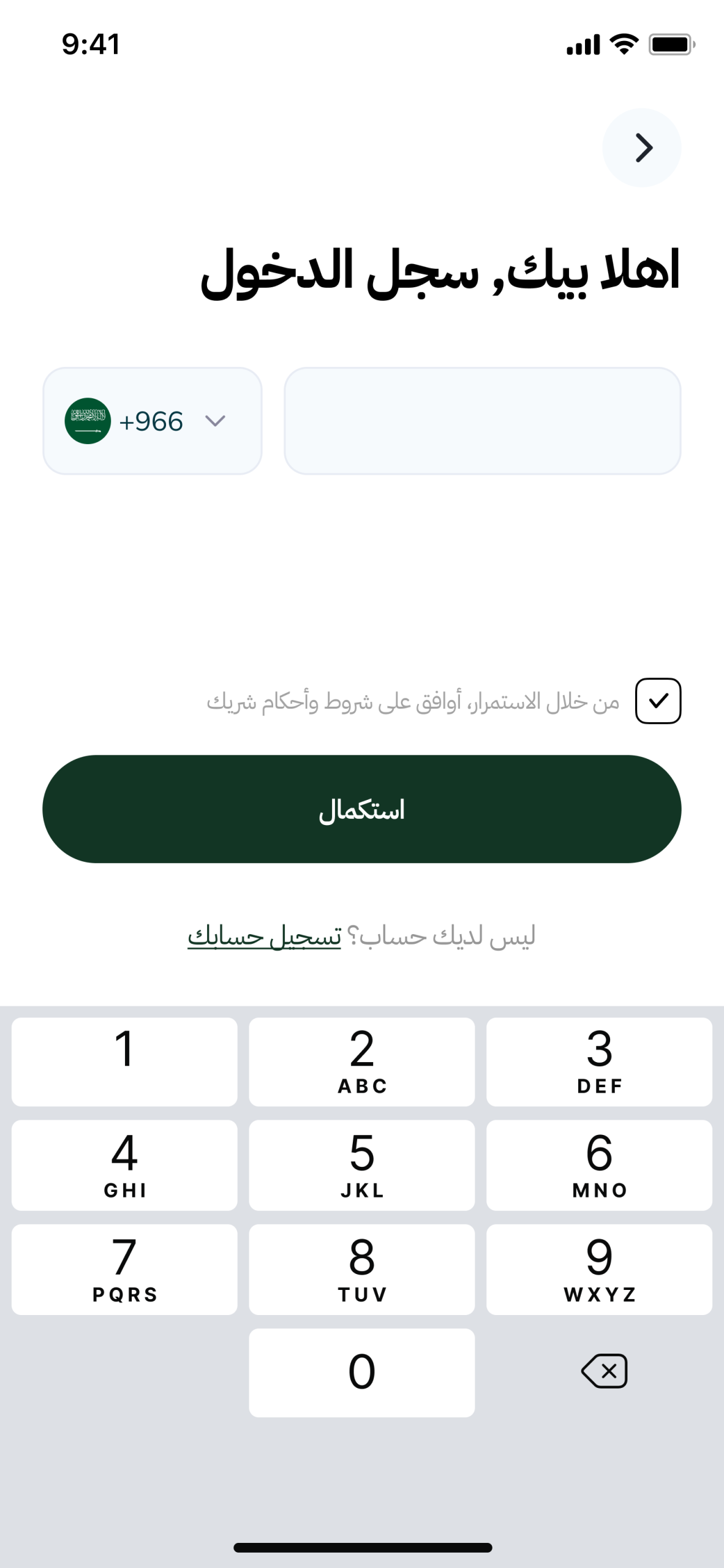The image size is (724, 1568).
Task: Open تسجيل حسابك registration link
Action: tap(263, 934)
